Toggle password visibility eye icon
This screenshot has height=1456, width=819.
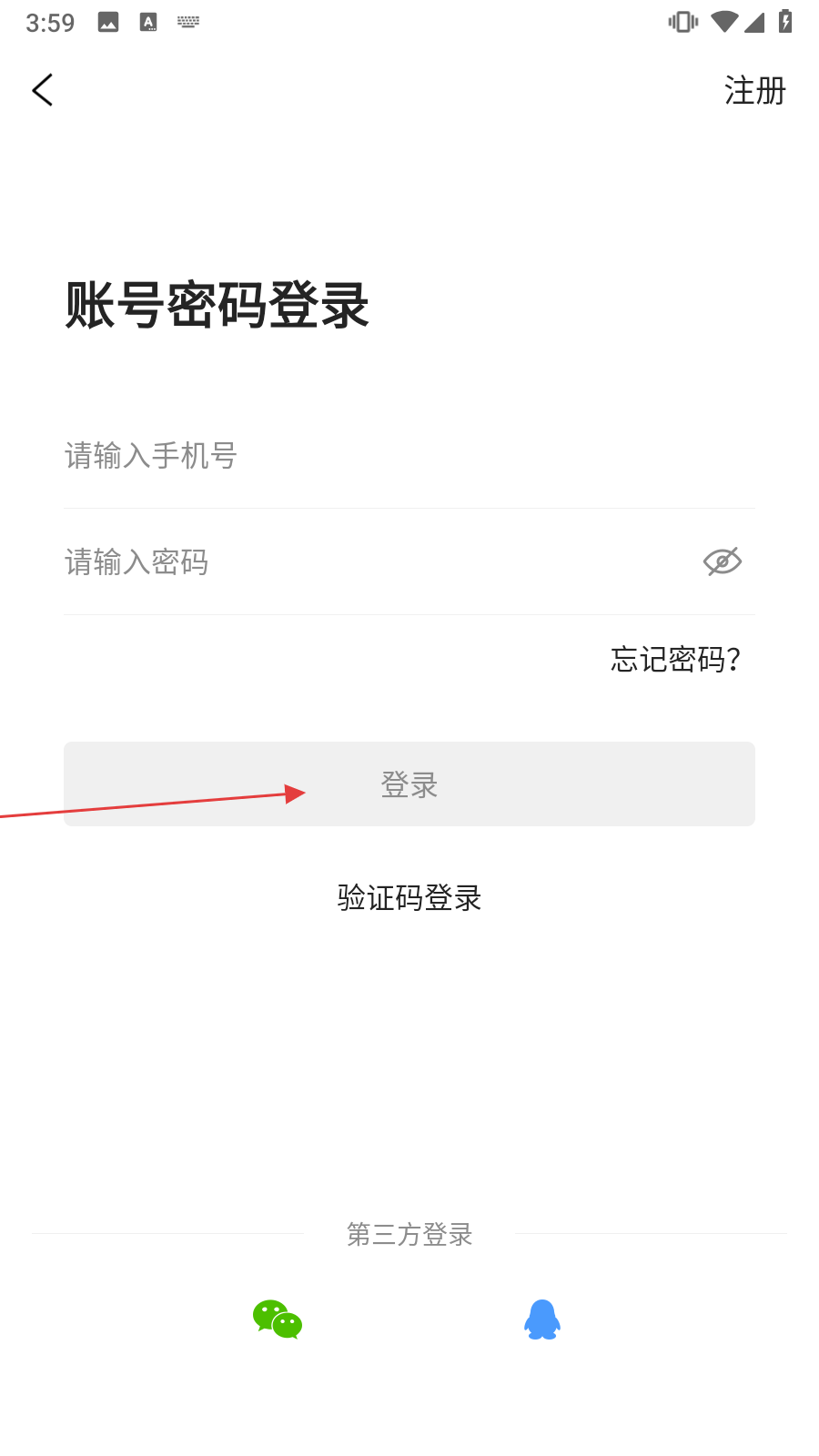pos(723,561)
